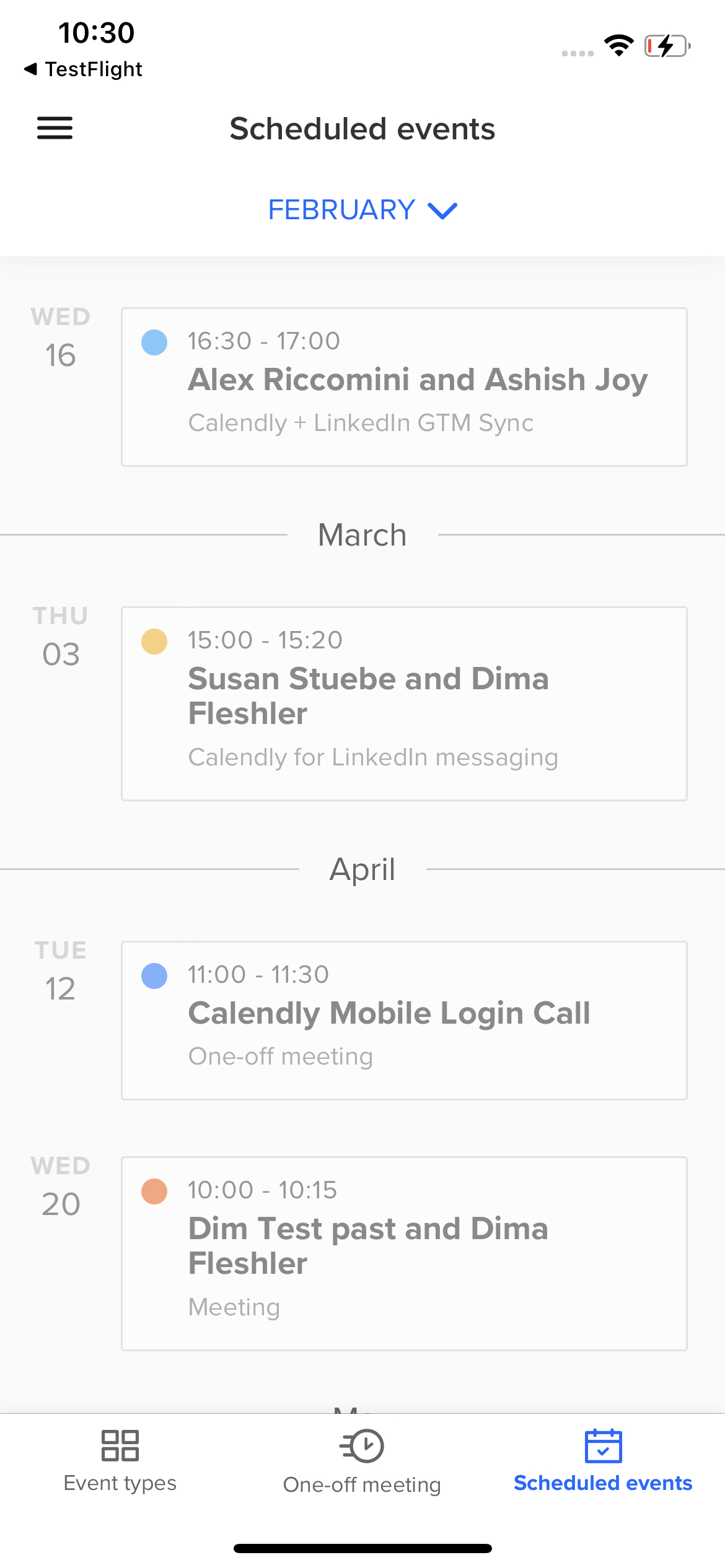
Task: Switch to the Event types tab
Action: click(x=120, y=1461)
